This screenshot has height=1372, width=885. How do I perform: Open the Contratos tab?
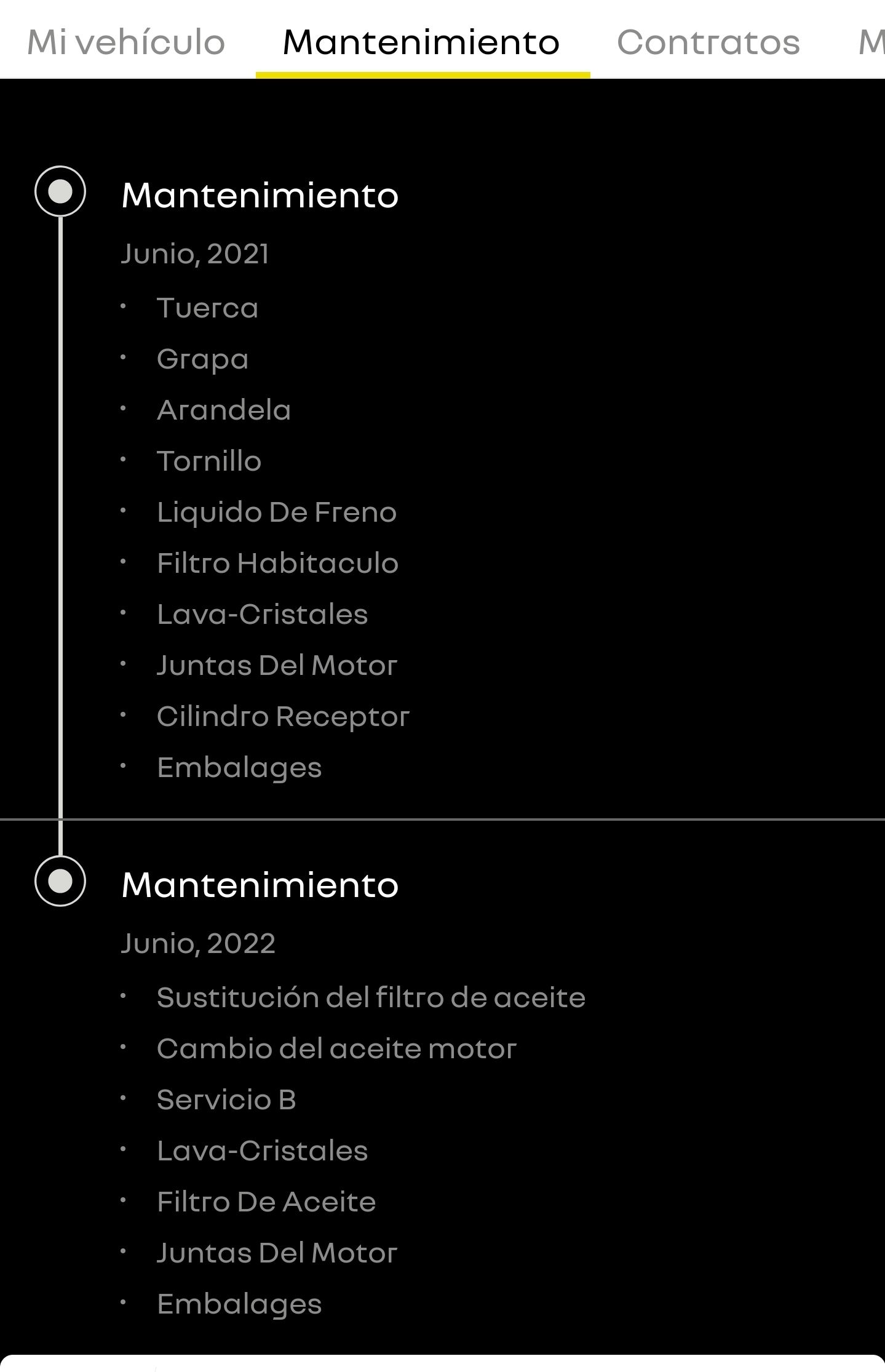pos(708,42)
